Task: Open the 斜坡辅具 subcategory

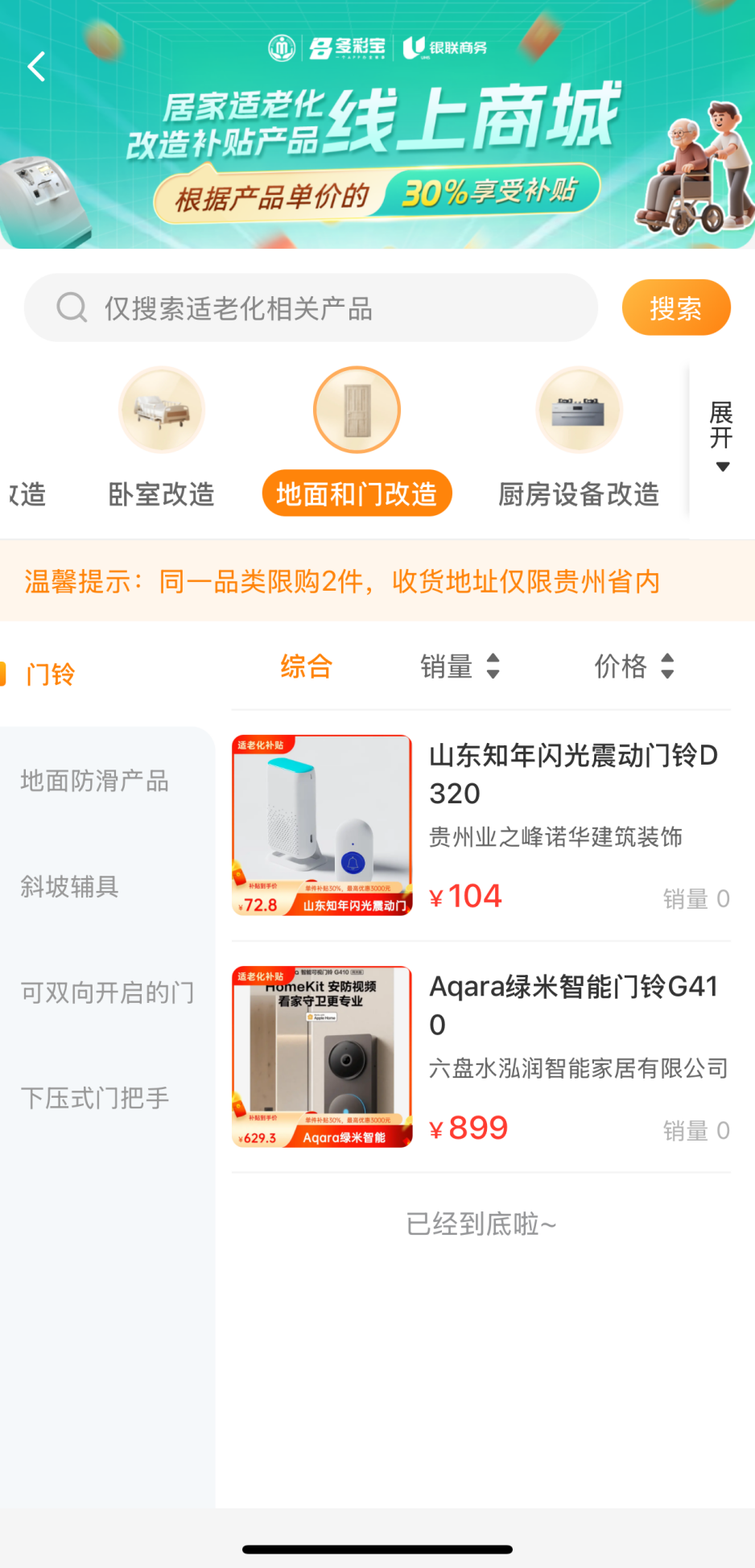Action: pyautogui.click(x=70, y=886)
